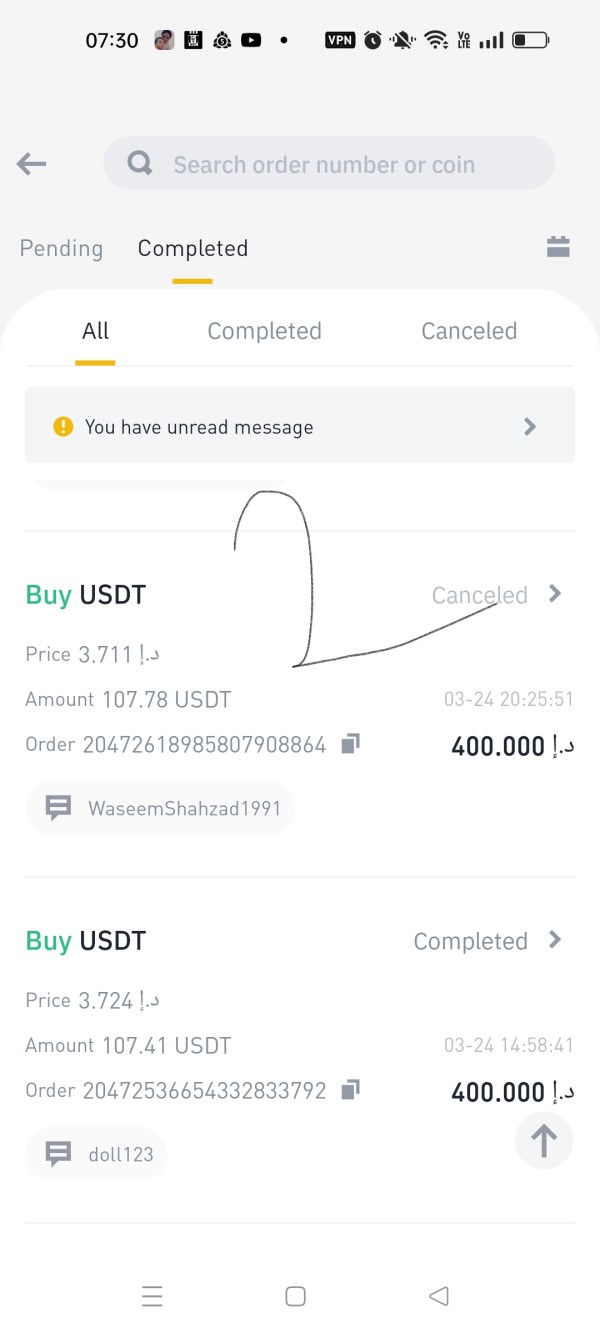The height and width of the screenshot is (1333, 600).
Task: Open the system recent apps menu
Action: click(152, 1297)
